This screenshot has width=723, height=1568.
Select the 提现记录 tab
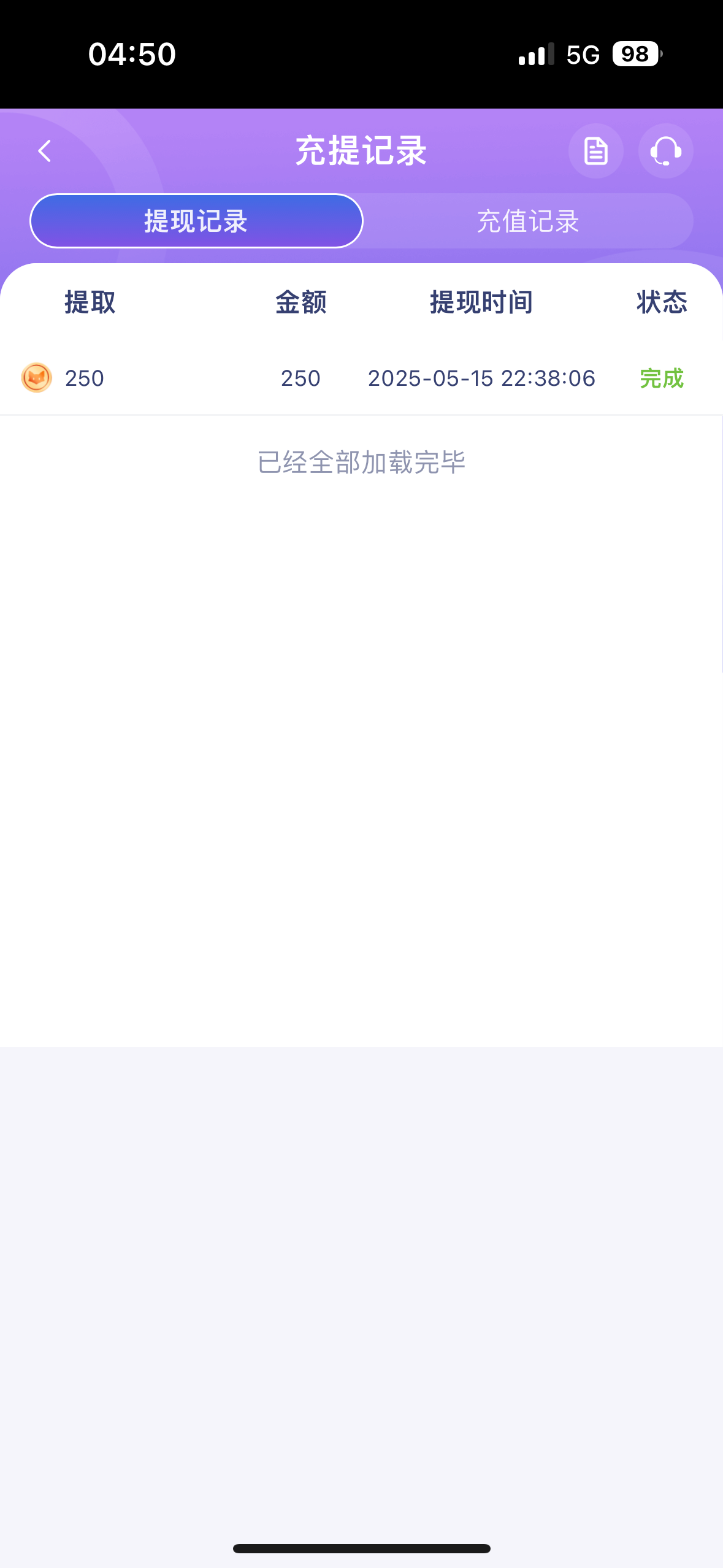195,221
